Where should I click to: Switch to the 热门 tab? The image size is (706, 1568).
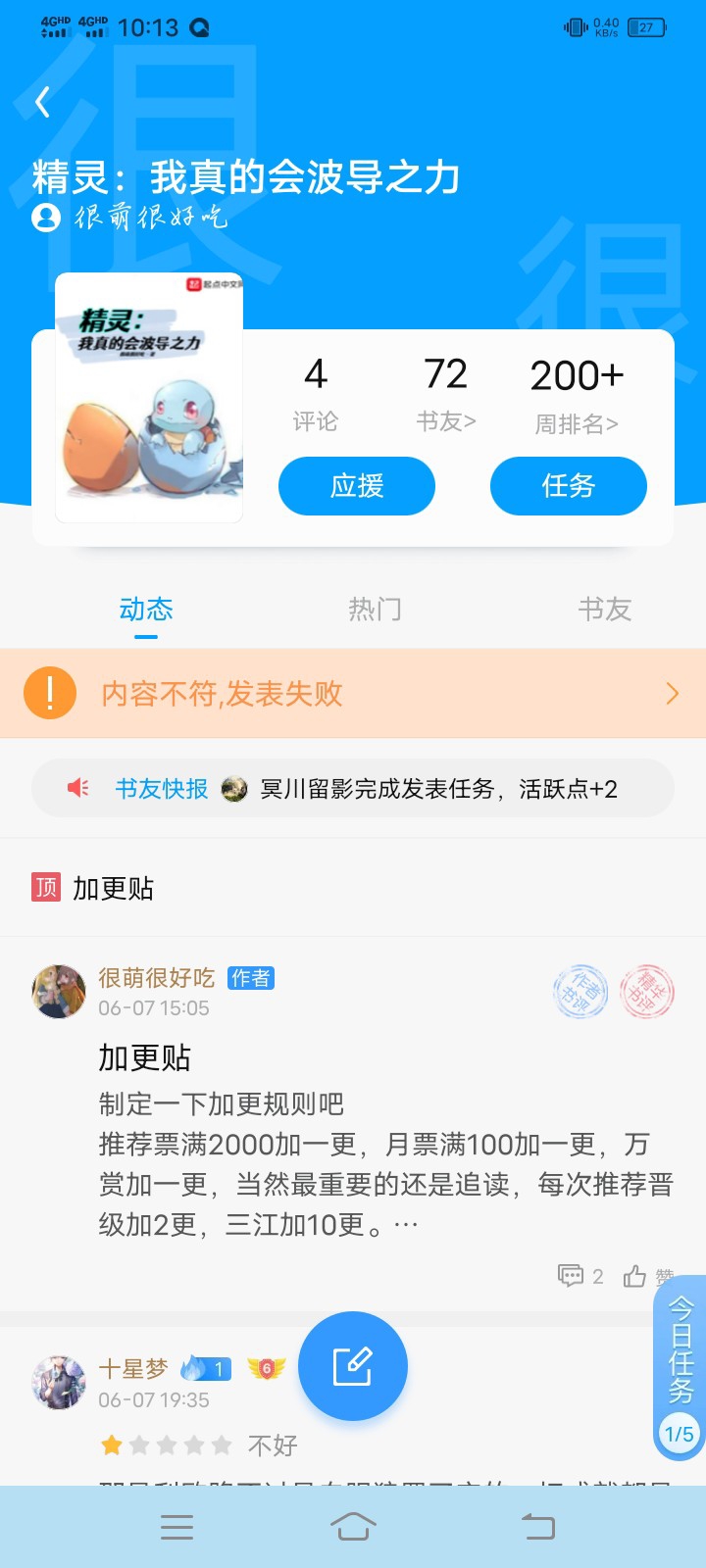click(375, 610)
